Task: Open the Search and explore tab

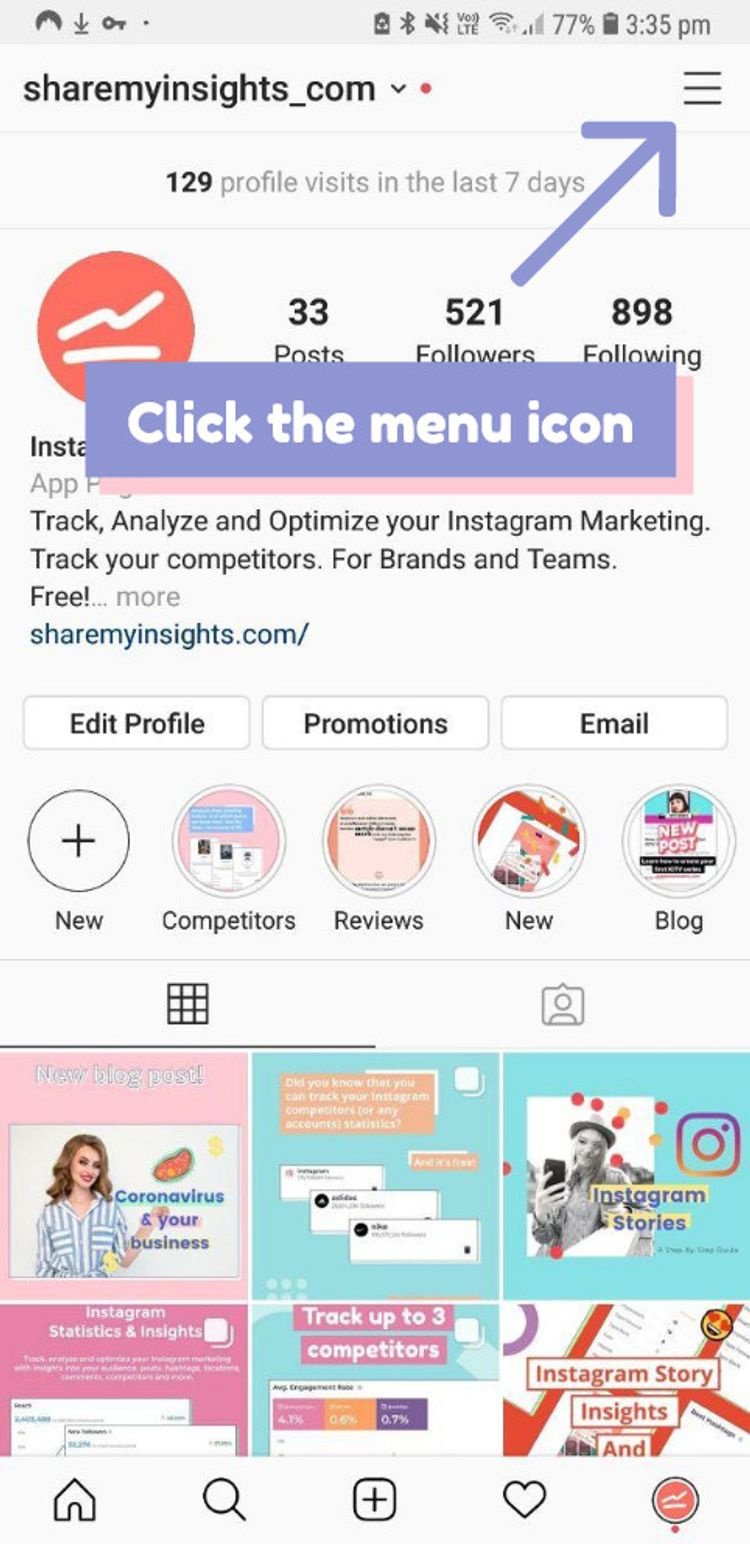Action: pos(224,1500)
